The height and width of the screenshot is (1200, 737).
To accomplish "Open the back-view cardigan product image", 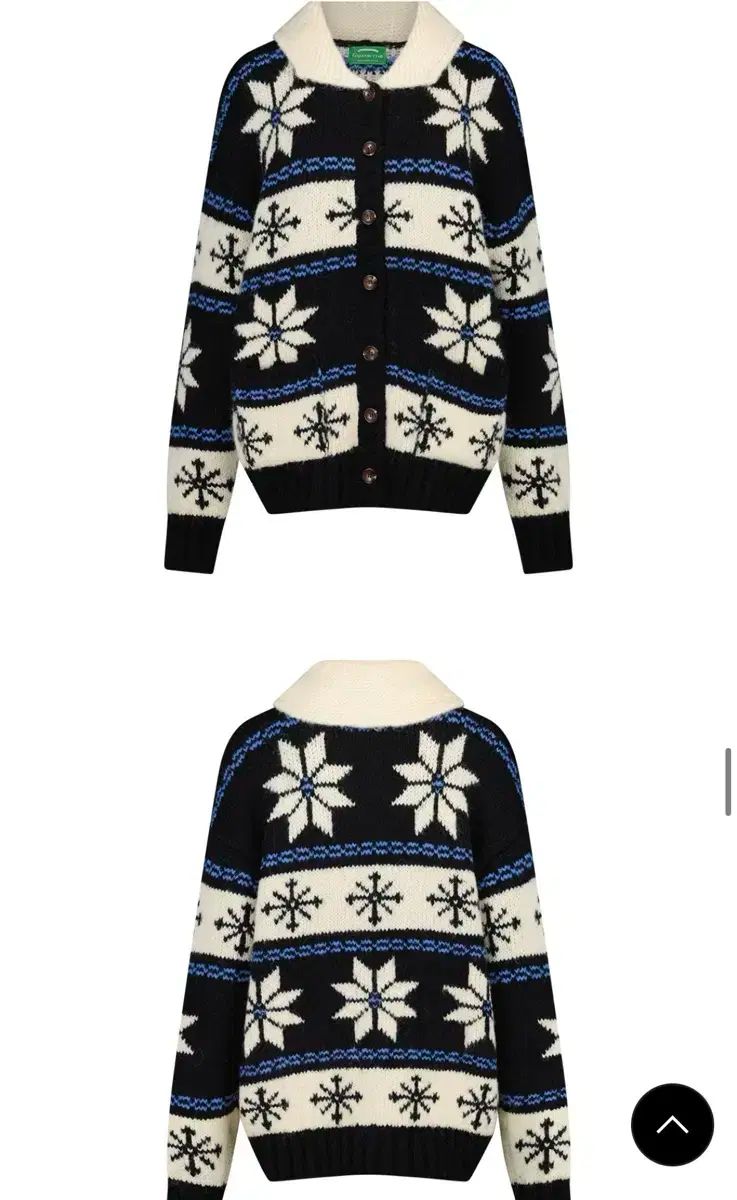I will (x=368, y=930).
